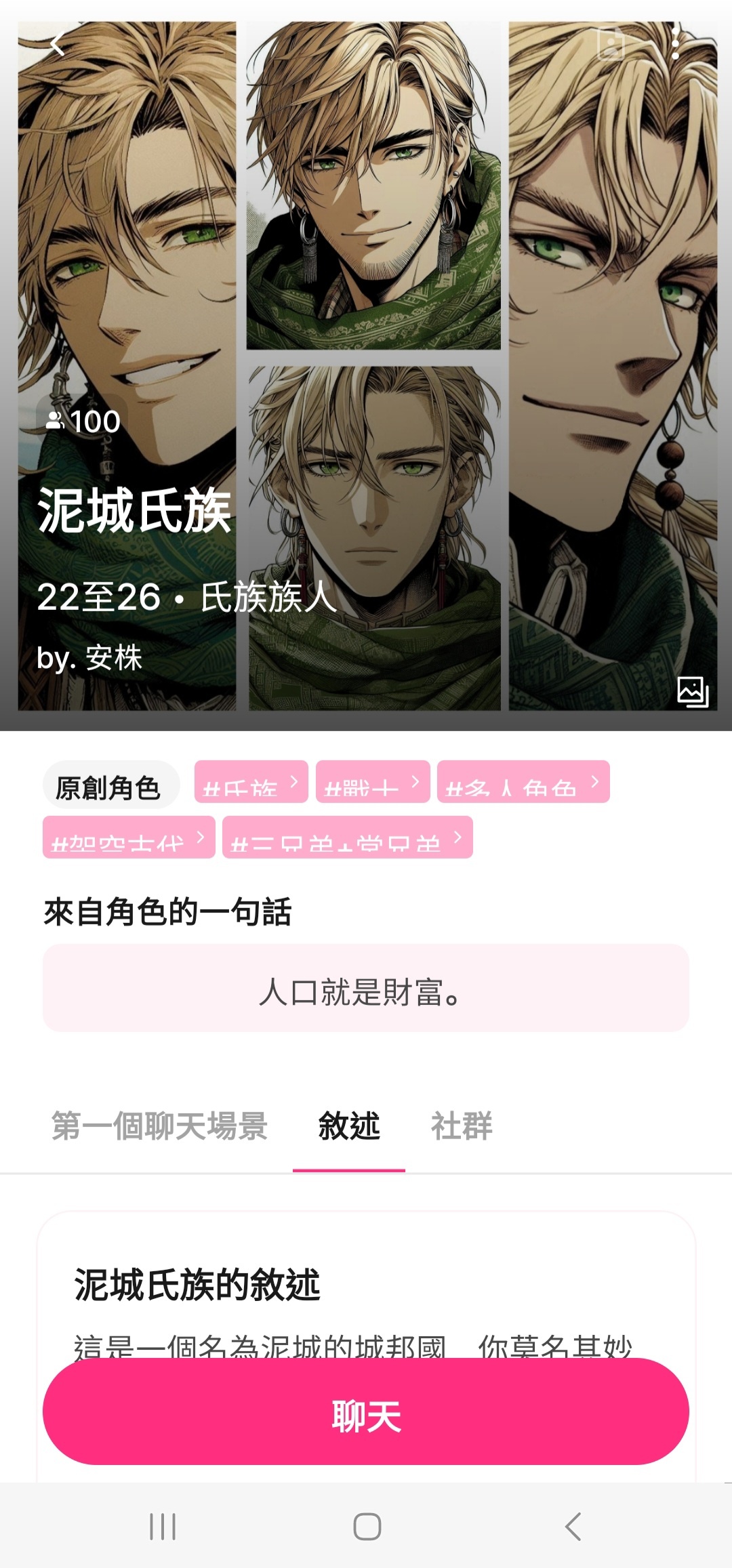Open recent apps from the navigation bar
This screenshot has width=732, height=1568.
(163, 1526)
